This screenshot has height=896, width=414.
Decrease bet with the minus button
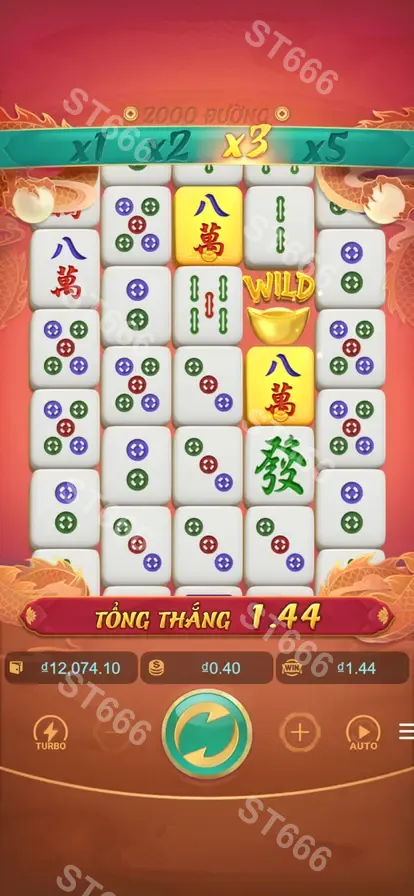(113, 732)
